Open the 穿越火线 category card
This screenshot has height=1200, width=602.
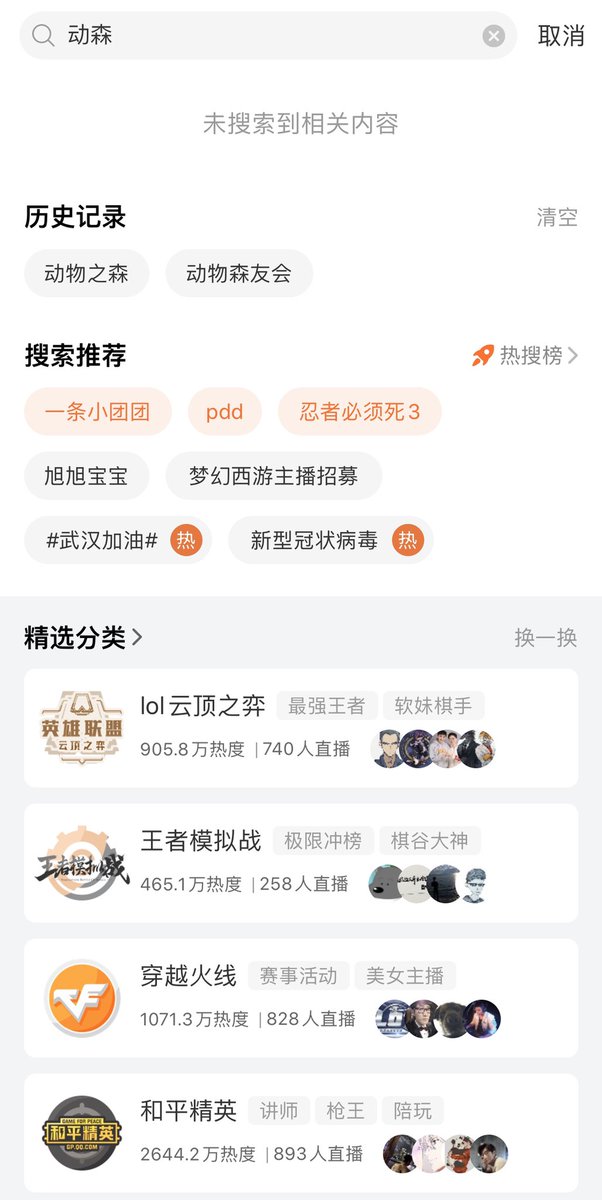pos(301,998)
